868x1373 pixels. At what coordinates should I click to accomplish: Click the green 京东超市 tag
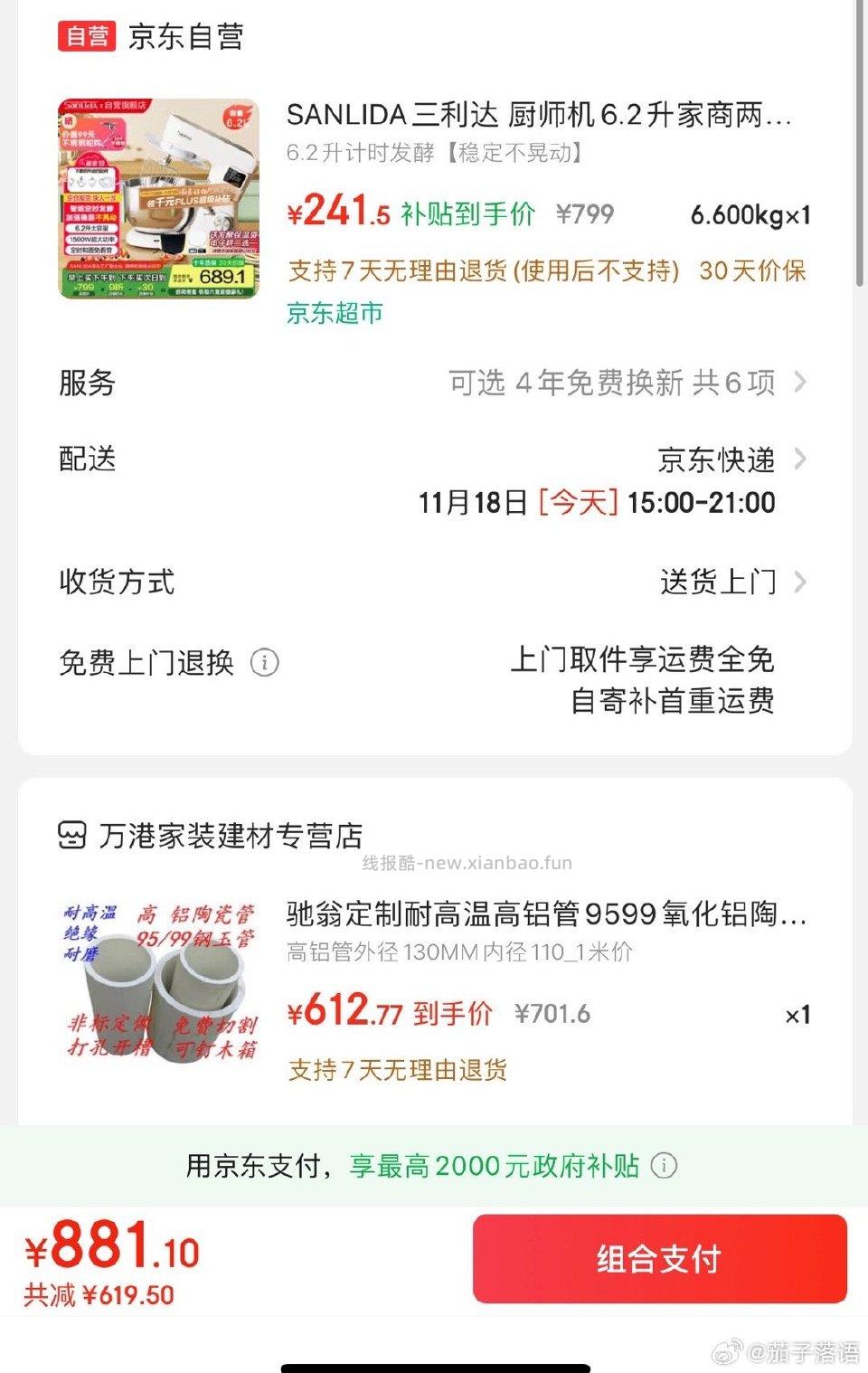coord(334,313)
